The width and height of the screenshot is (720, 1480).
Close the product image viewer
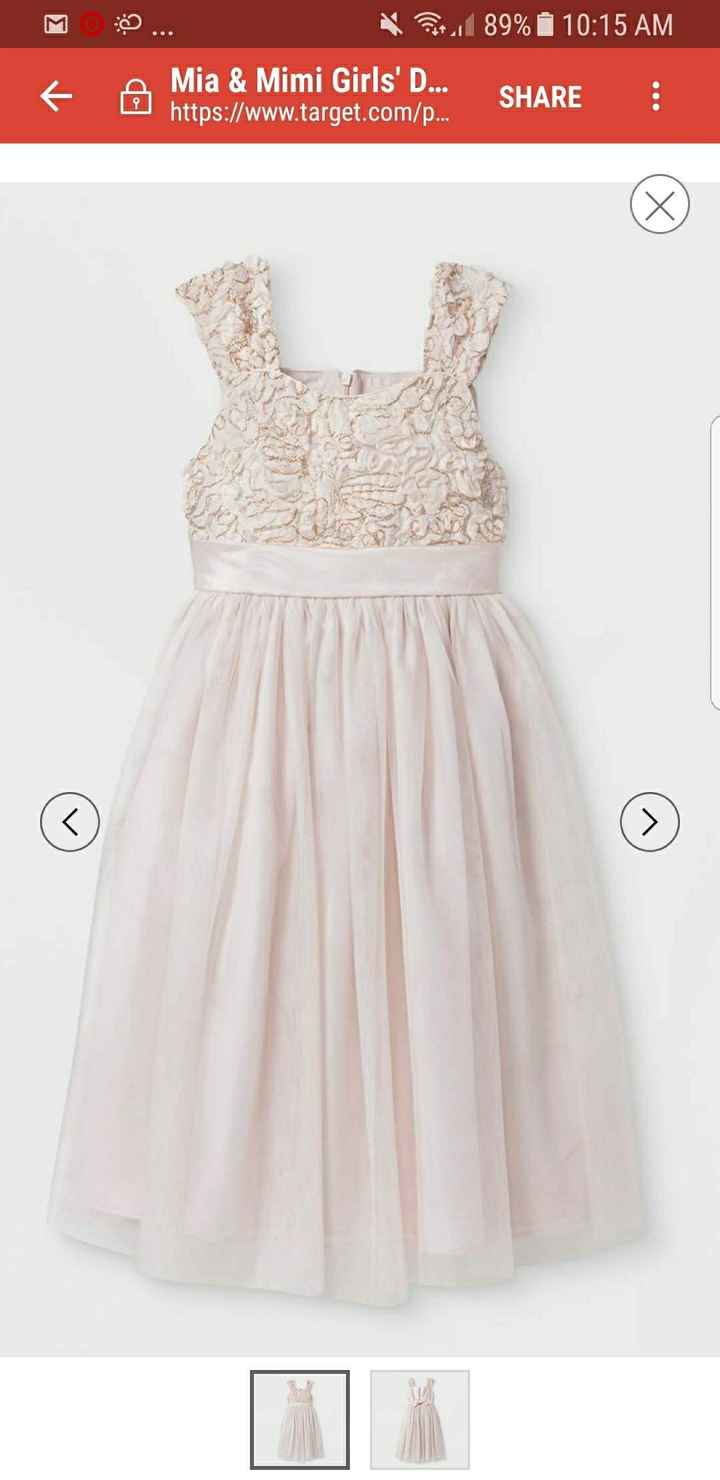tap(660, 205)
